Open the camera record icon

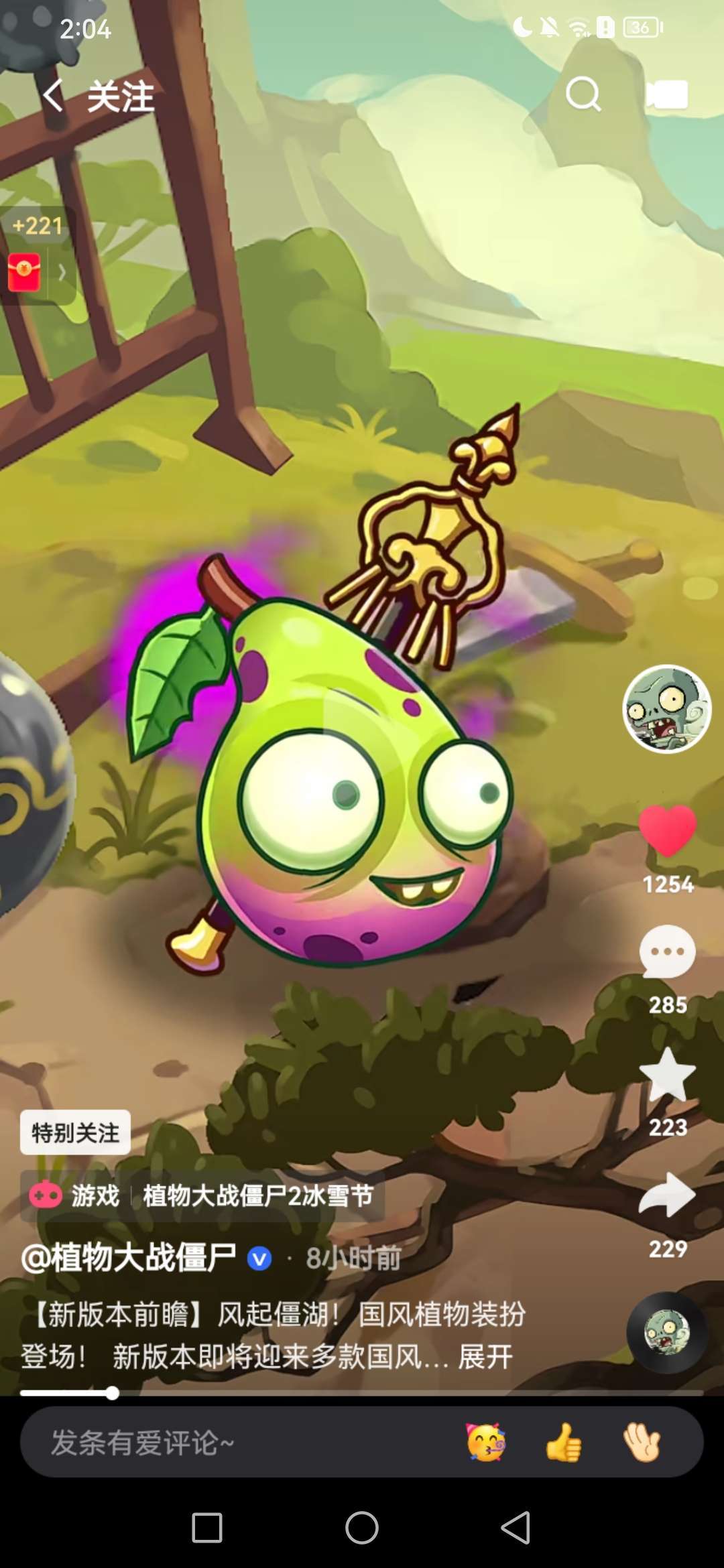pyautogui.click(x=667, y=94)
